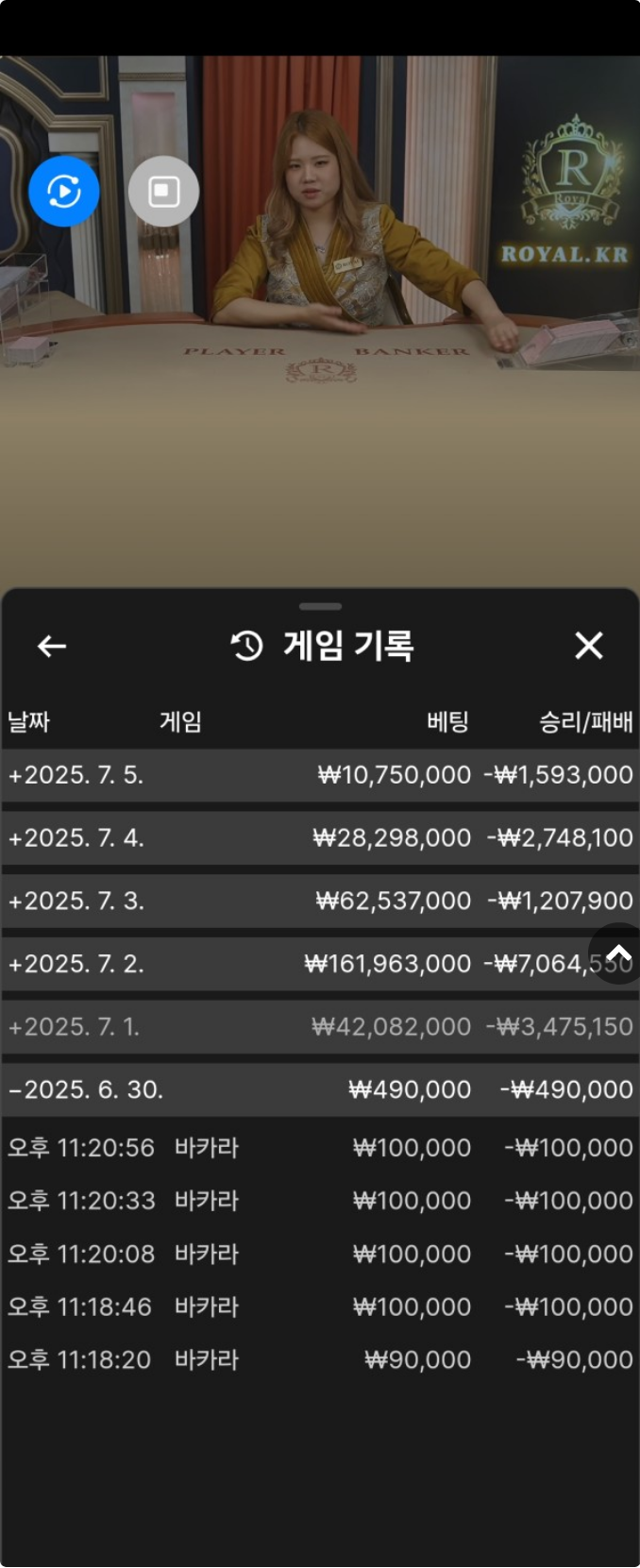Tap the blue video refresh icon
Image resolution: width=640 pixels, height=1568 pixels.
pyautogui.click(x=63, y=192)
